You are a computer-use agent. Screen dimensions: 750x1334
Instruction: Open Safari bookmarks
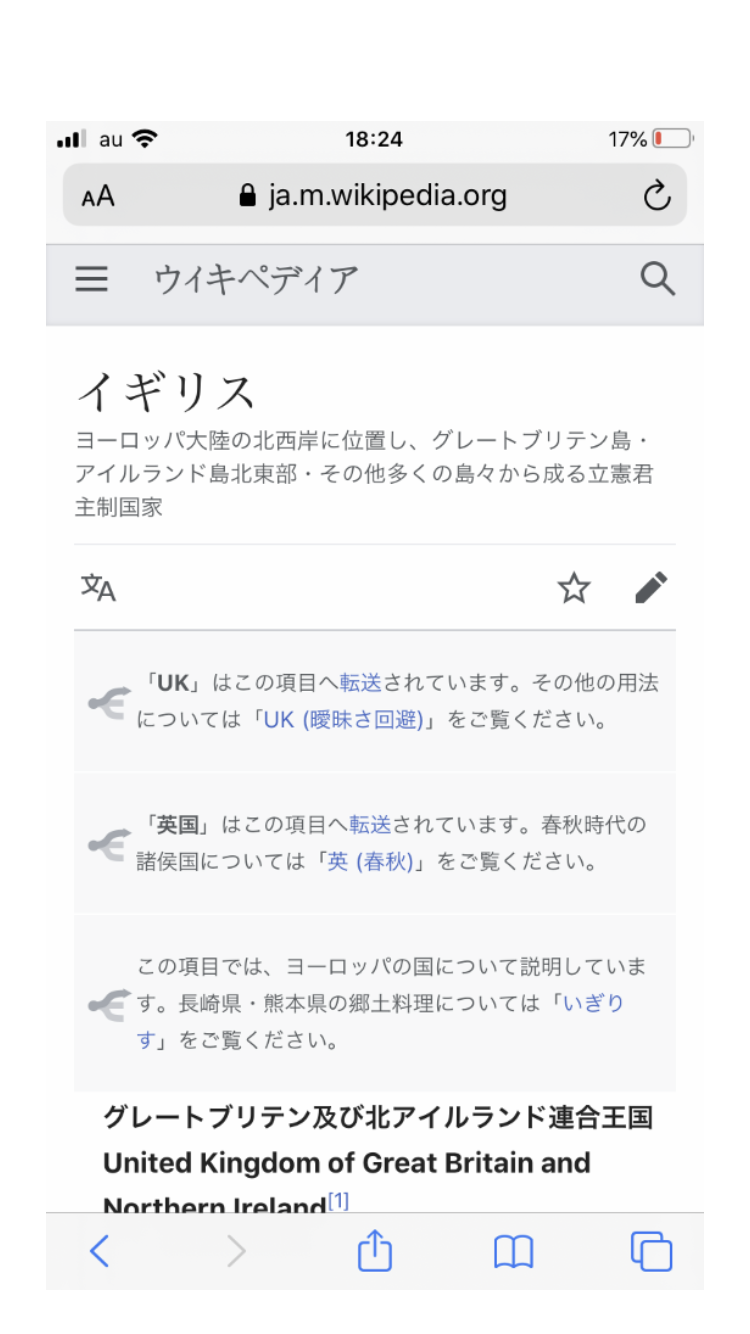513,1251
